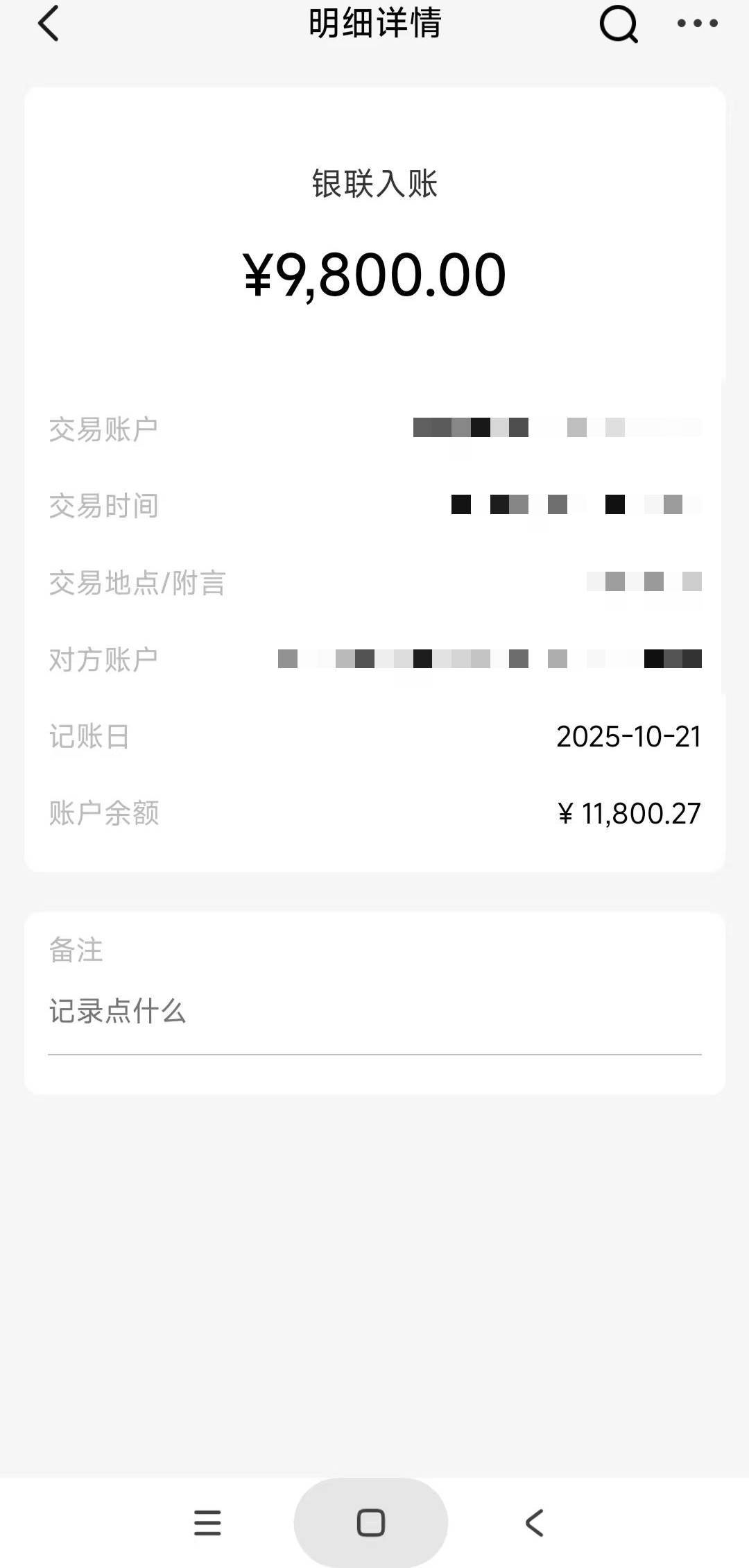Viewport: 749px width, 1568px height.
Task: Open search from the top bar
Action: (618, 25)
